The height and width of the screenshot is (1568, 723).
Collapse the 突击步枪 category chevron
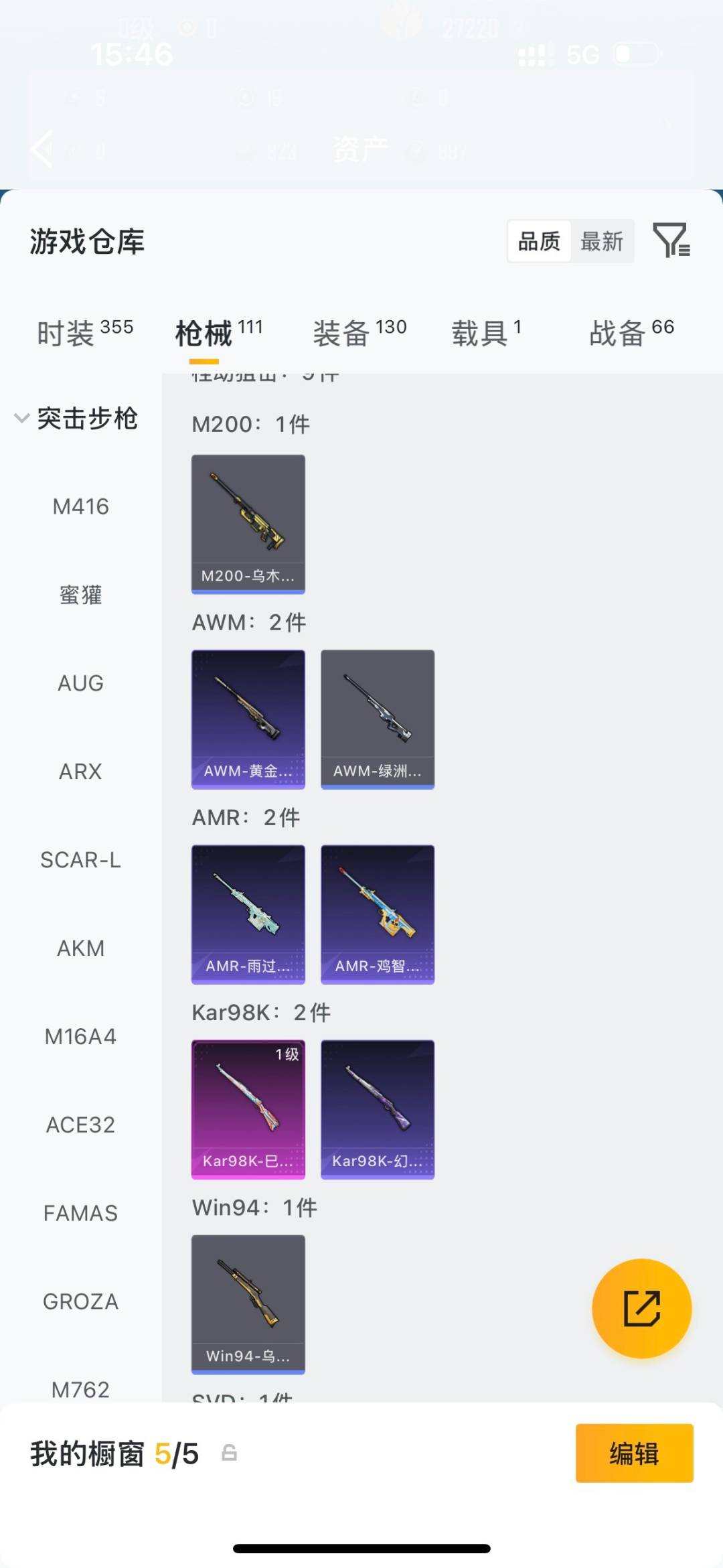click(20, 419)
